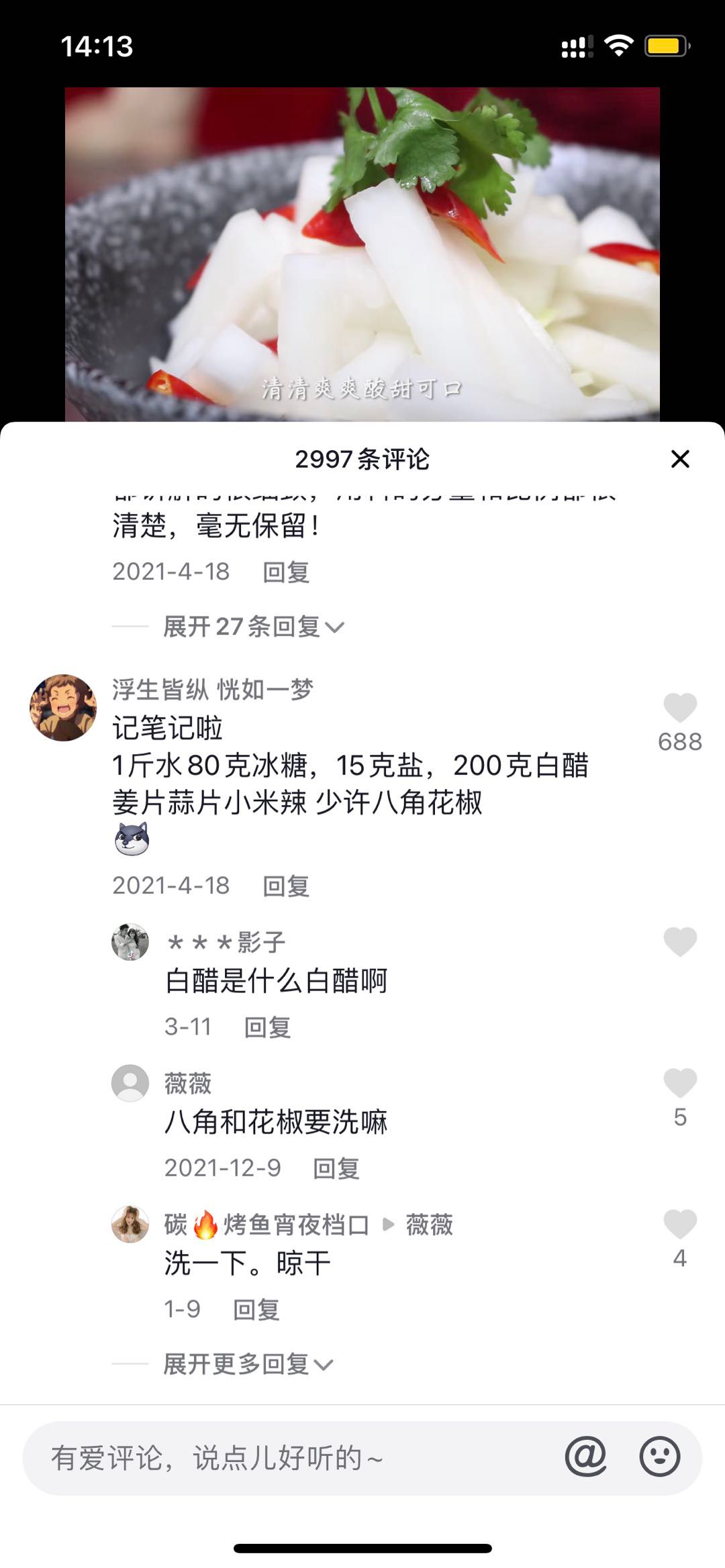Close the comments panel

[680, 459]
